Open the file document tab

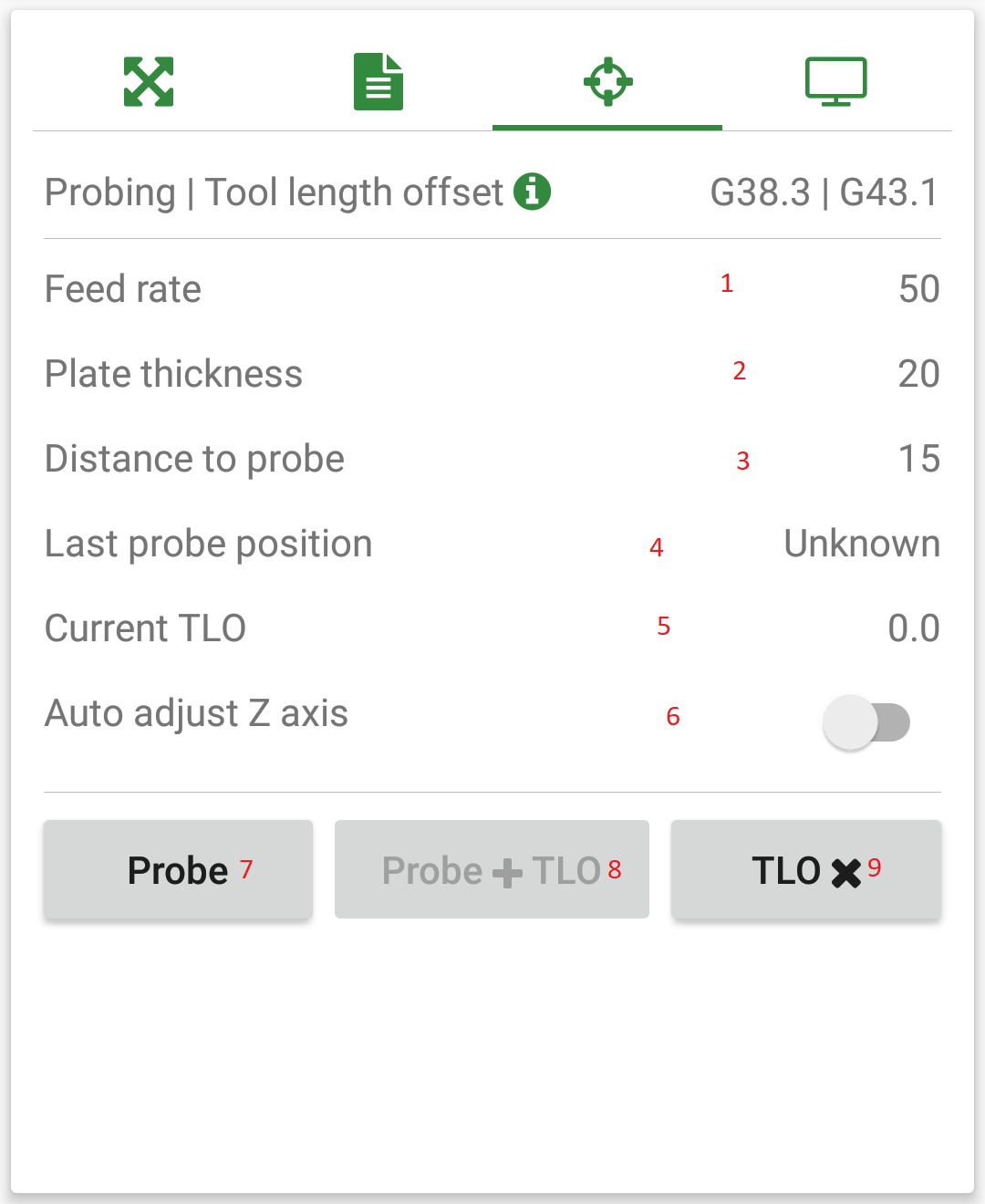(x=378, y=82)
